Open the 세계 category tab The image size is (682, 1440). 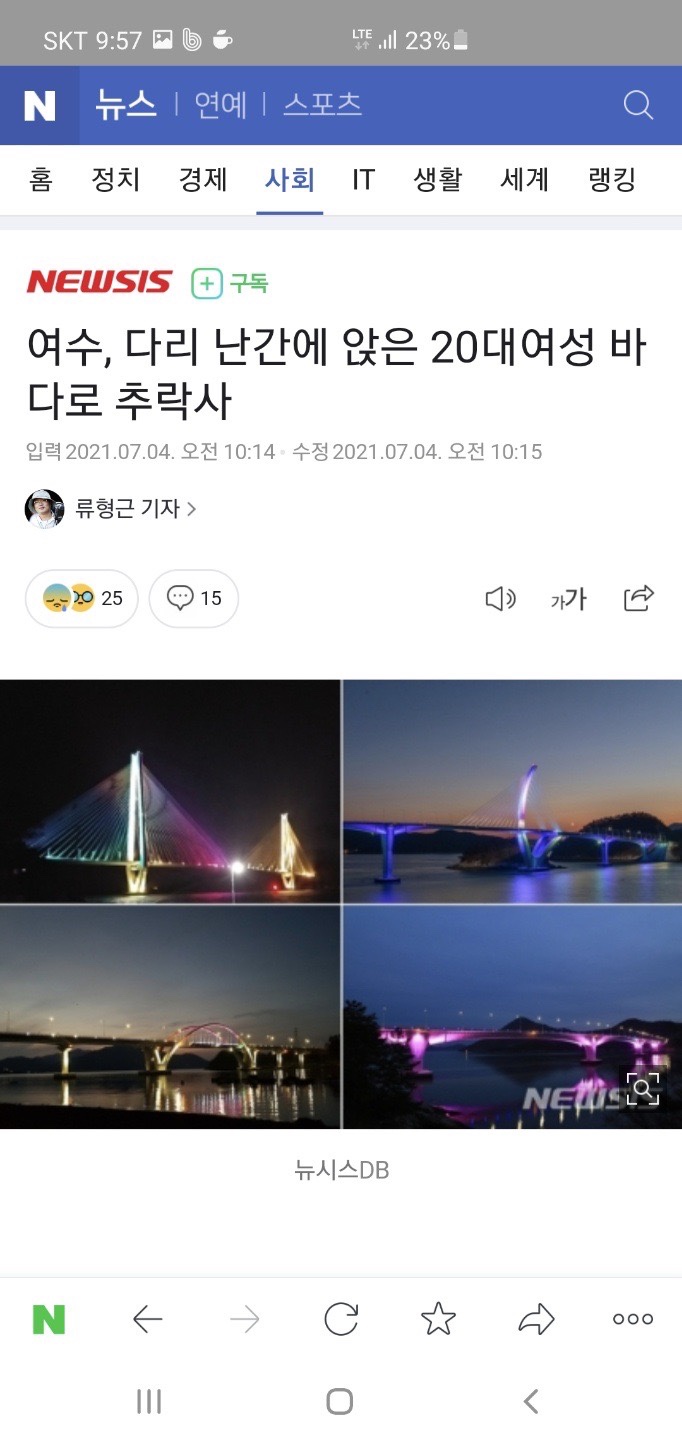click(x=525, y=180)
